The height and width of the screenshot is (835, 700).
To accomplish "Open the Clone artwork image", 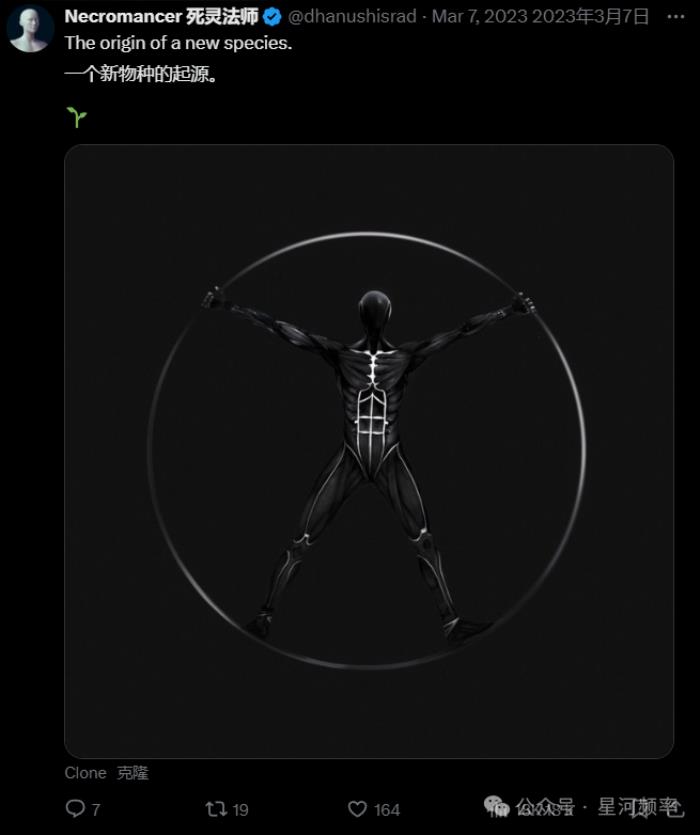I will tap(369, 450).
